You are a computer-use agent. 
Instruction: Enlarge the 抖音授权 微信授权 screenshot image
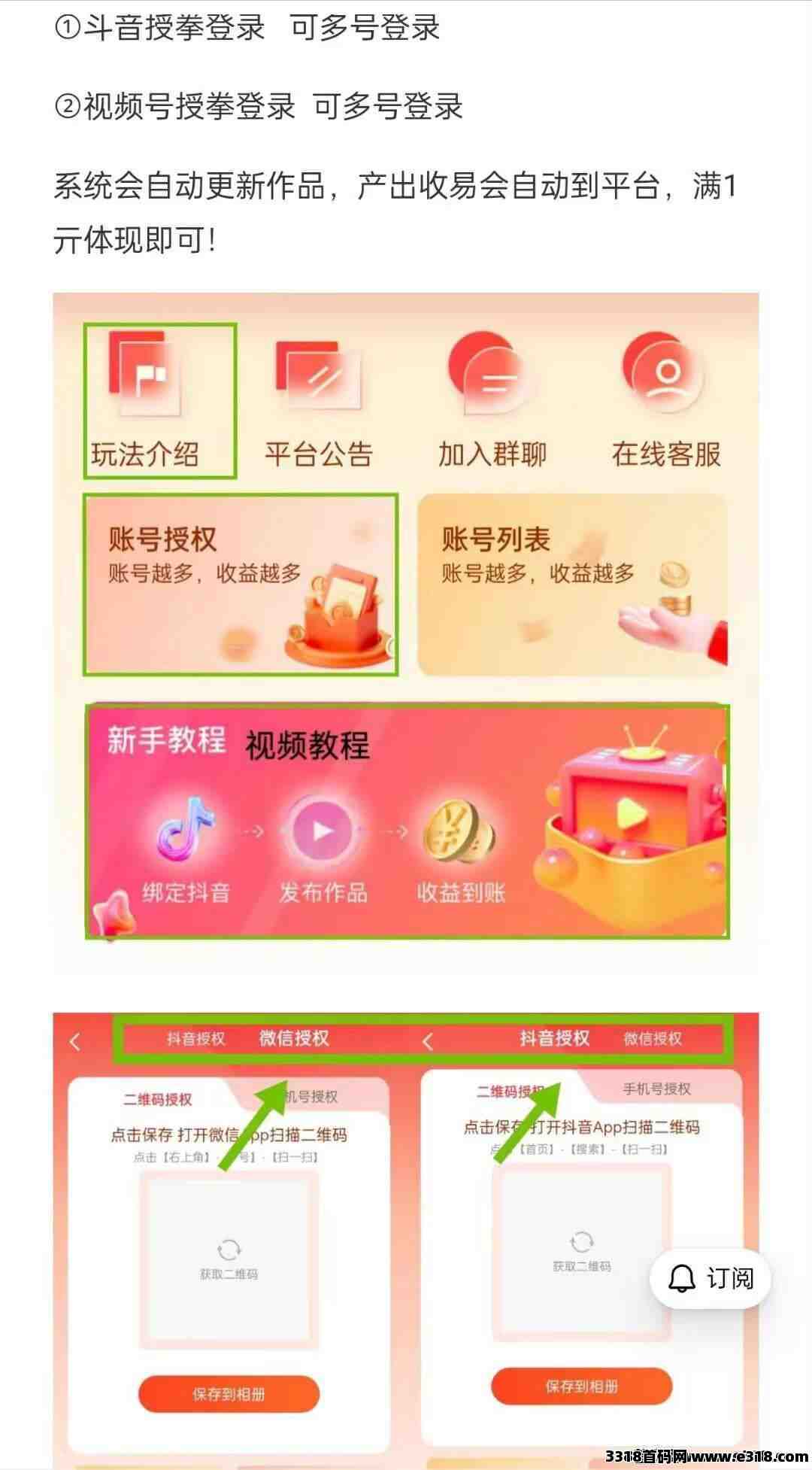tap(406, 1241)
